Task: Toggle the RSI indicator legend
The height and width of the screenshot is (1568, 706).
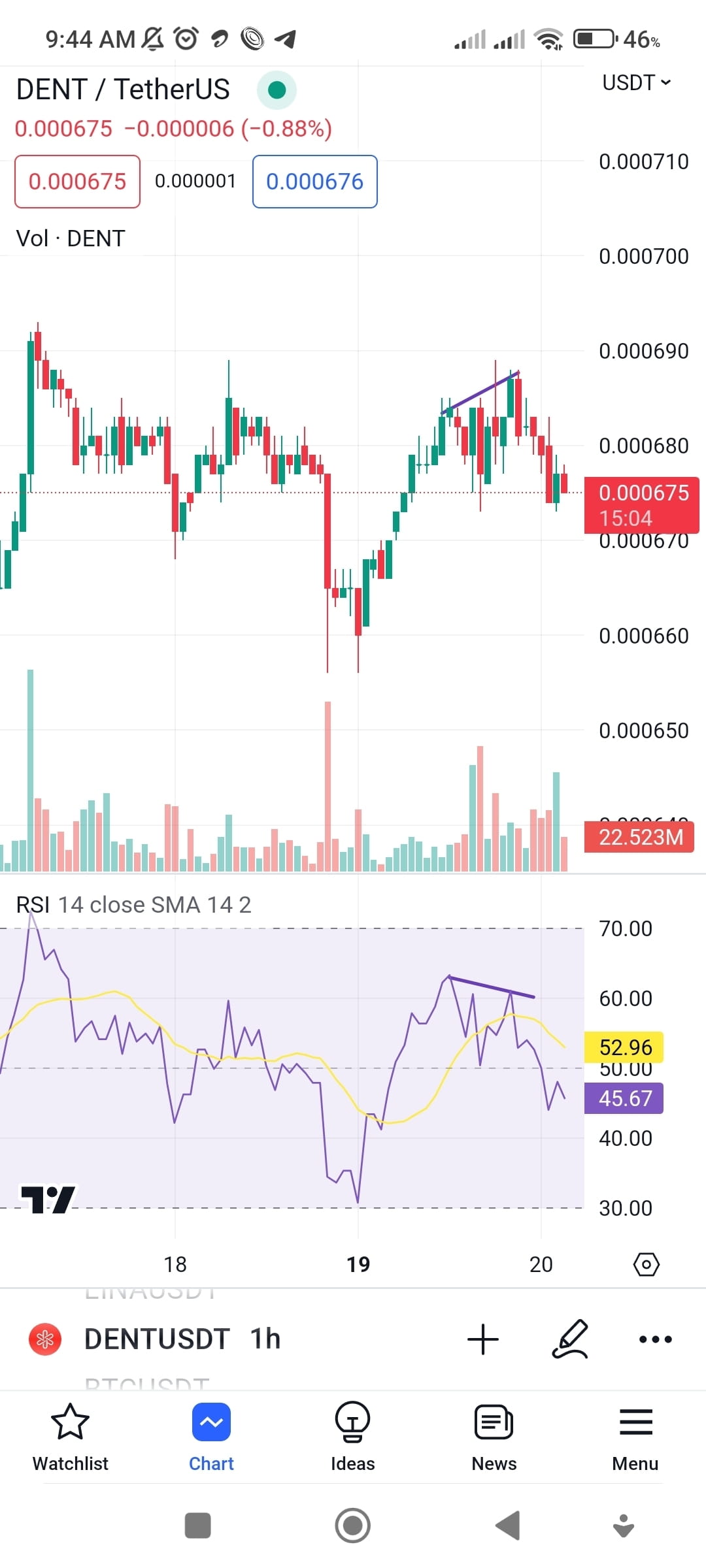Action: pyautogui.click(x=134, y=905)
